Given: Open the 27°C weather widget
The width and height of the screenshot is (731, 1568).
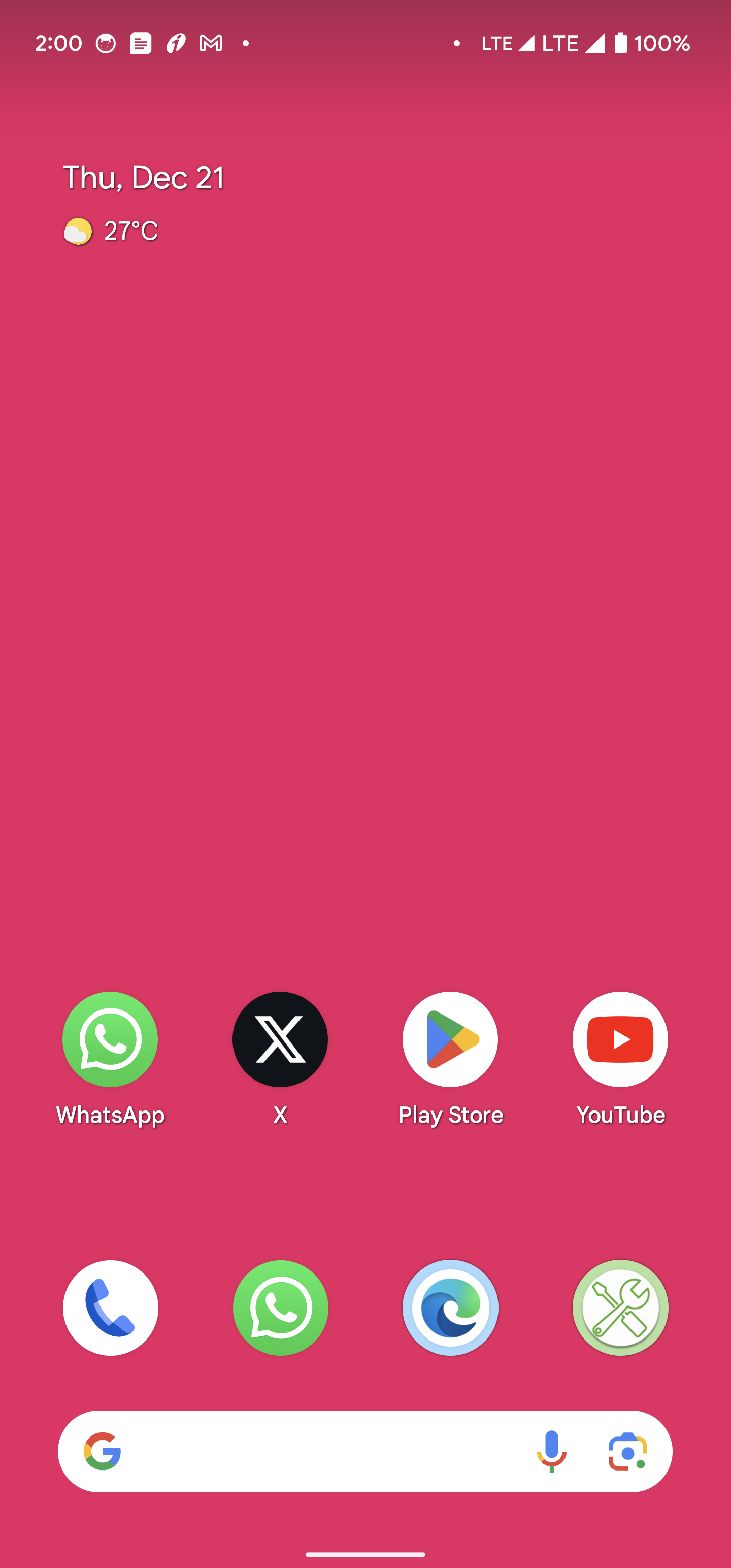Looking at the screenshot, I should pos(111,232).
